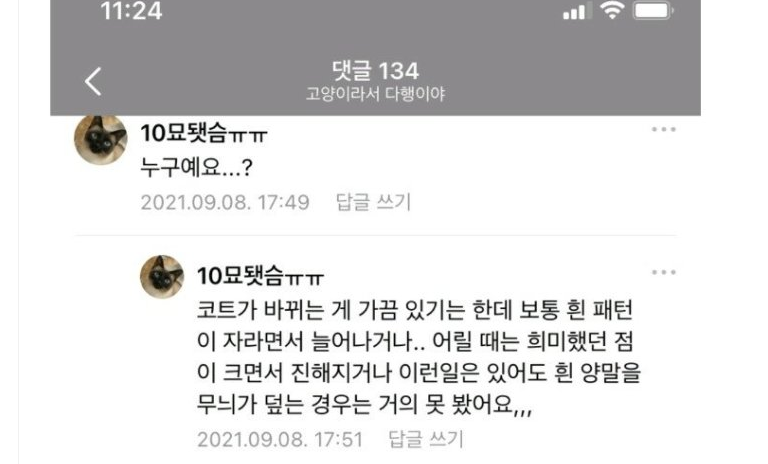
Task: Write a reply to the 17:49 comment
Action: [x=374, y=202]
